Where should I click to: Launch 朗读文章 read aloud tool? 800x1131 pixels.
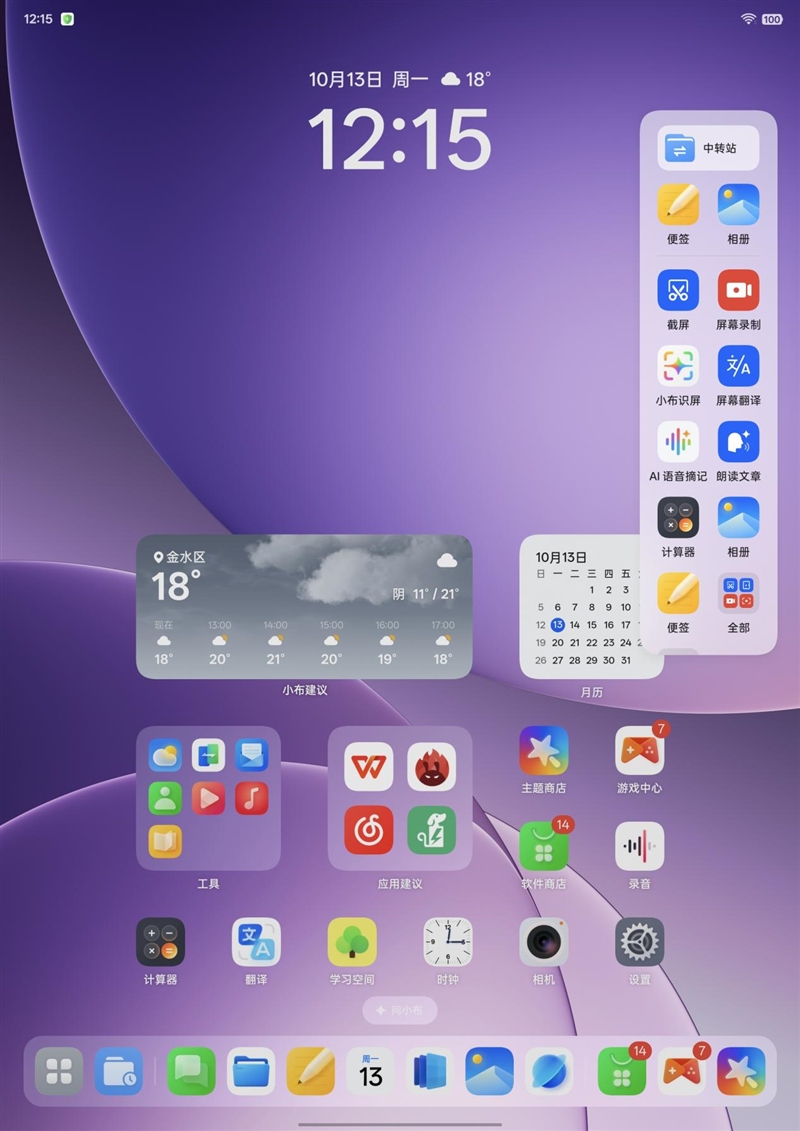[x=738, y=442]
